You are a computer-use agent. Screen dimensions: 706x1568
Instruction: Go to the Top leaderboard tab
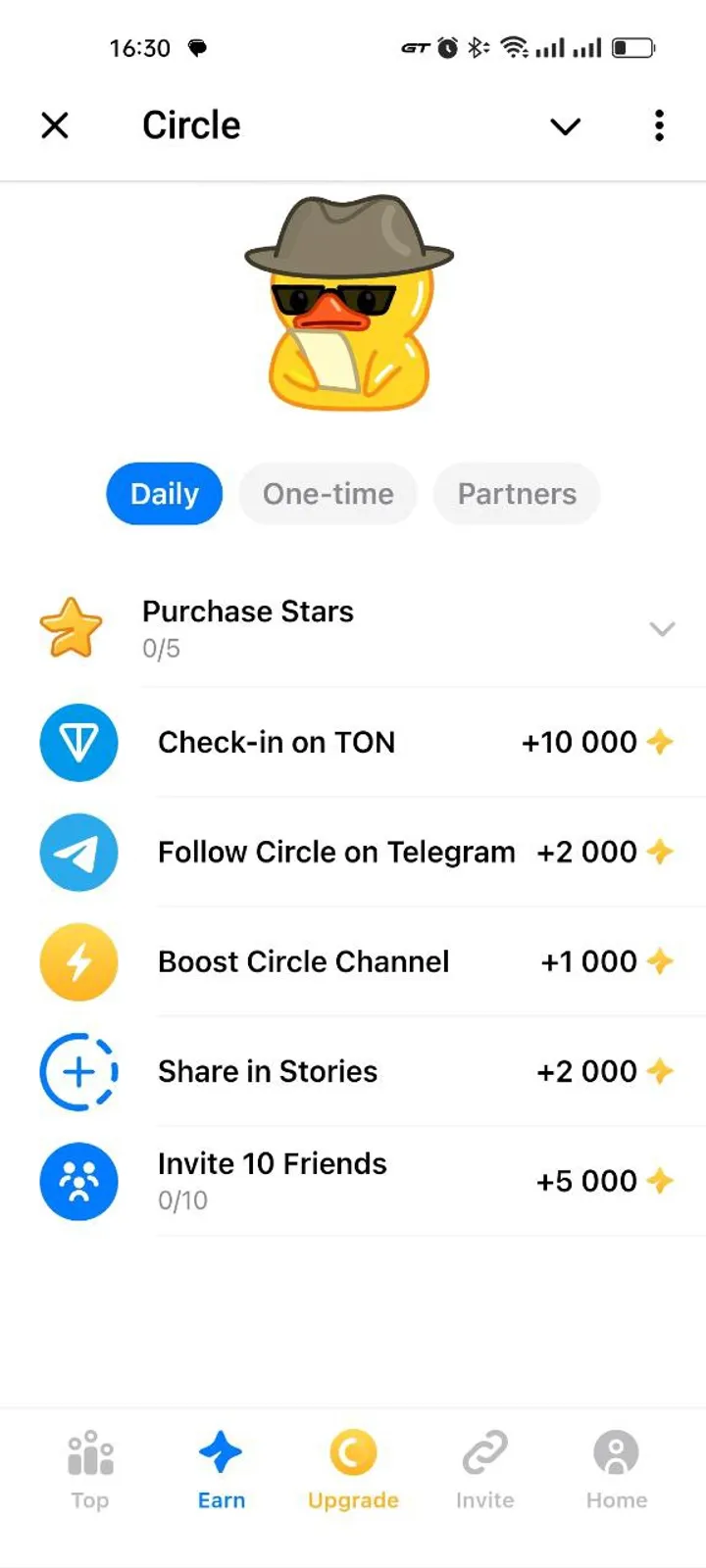pyautogui.click(x=90, y=1468)
